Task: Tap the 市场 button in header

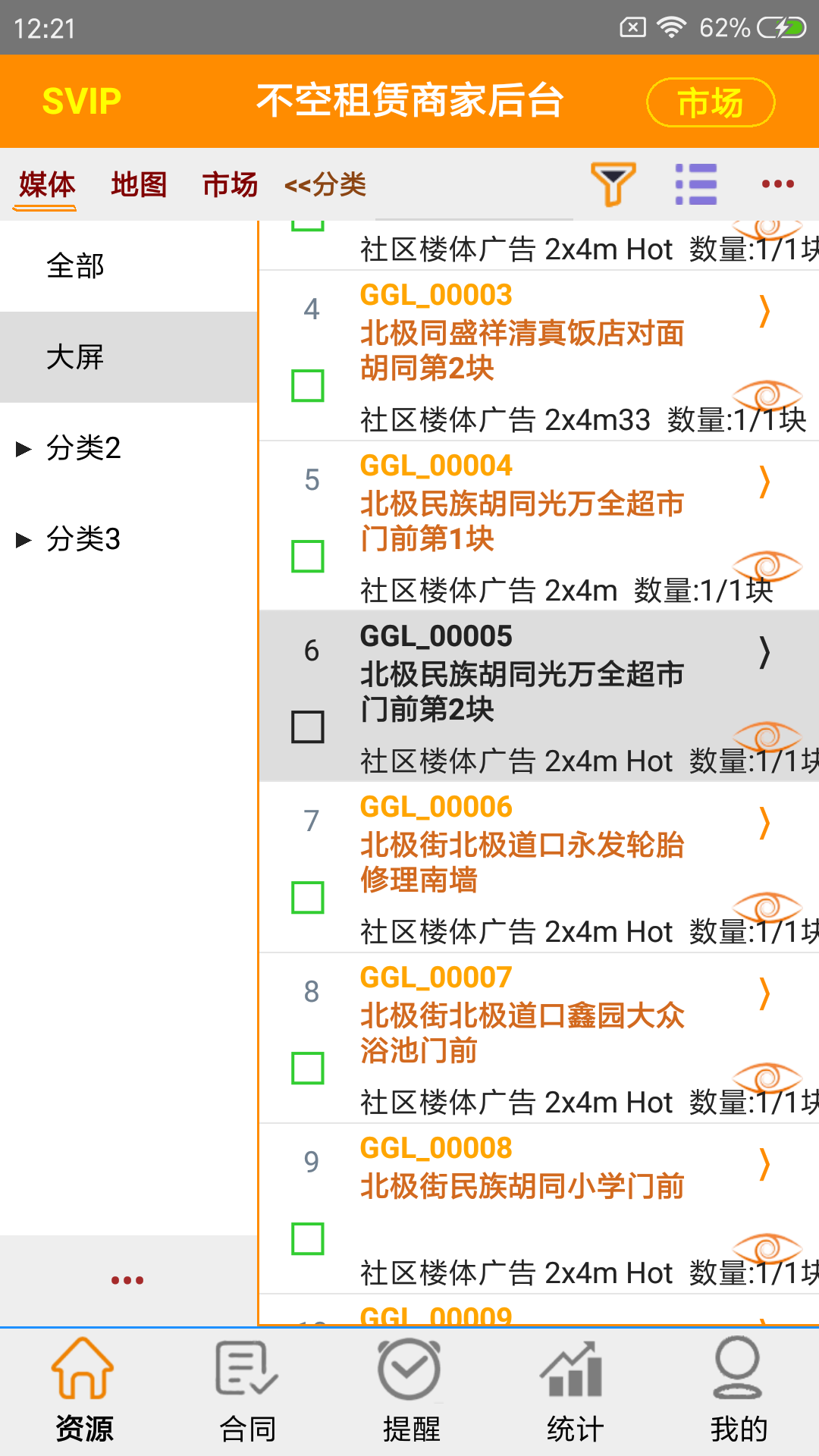Action: click(x=710, y=102)
